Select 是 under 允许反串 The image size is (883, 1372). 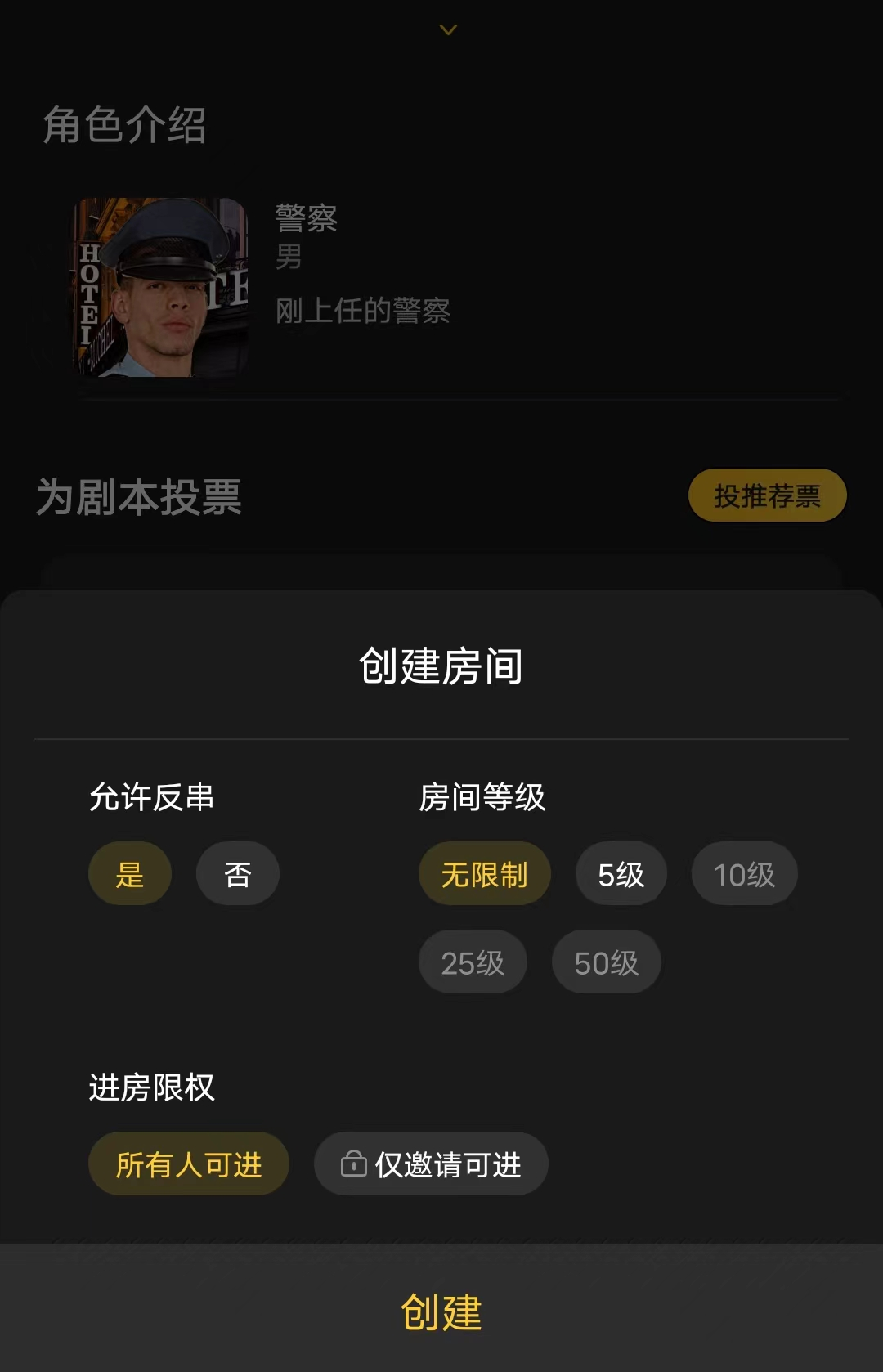130,874
